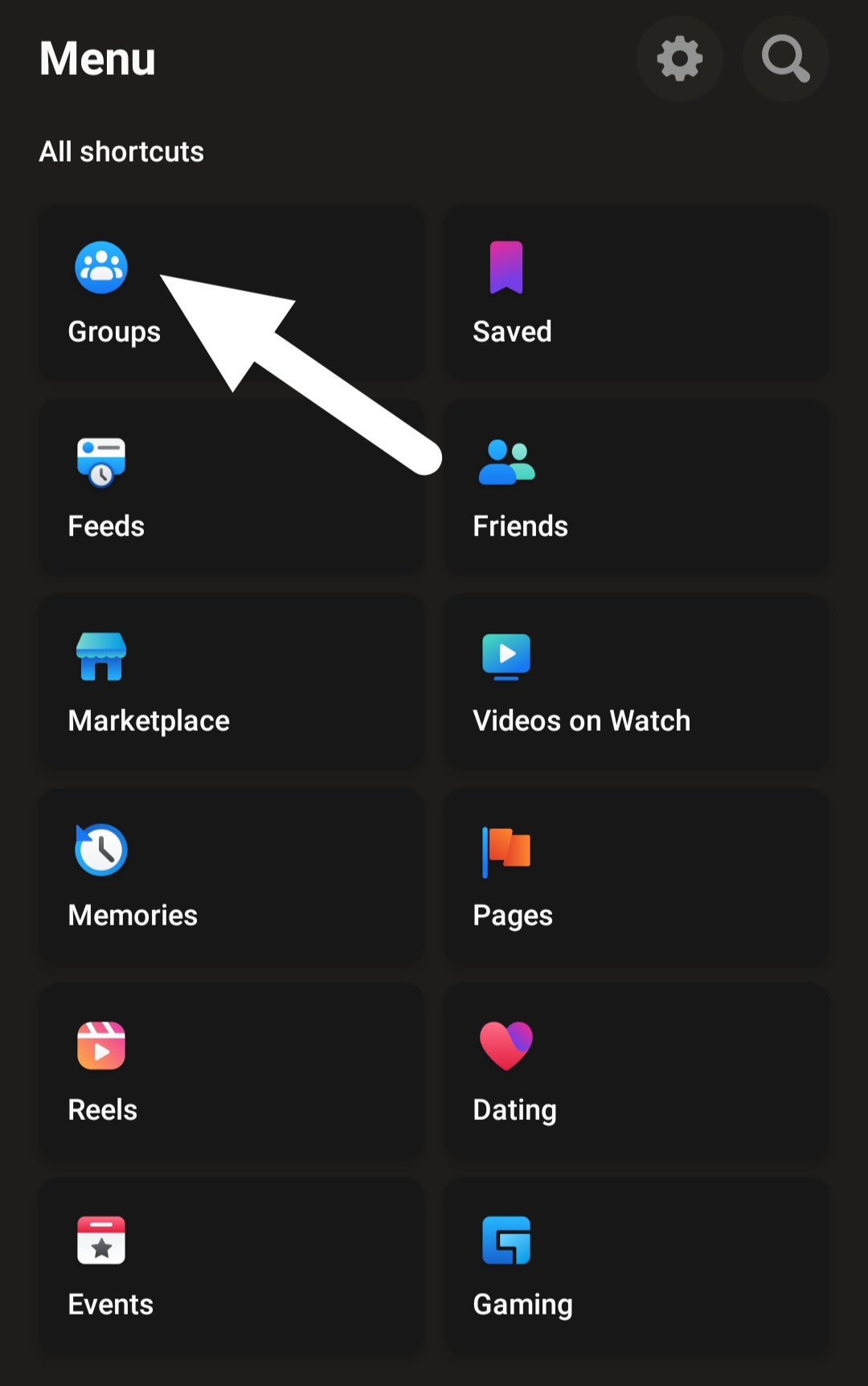Open the Settings gear
Viewport: 868px width, 1386px height.
point(680,58)
